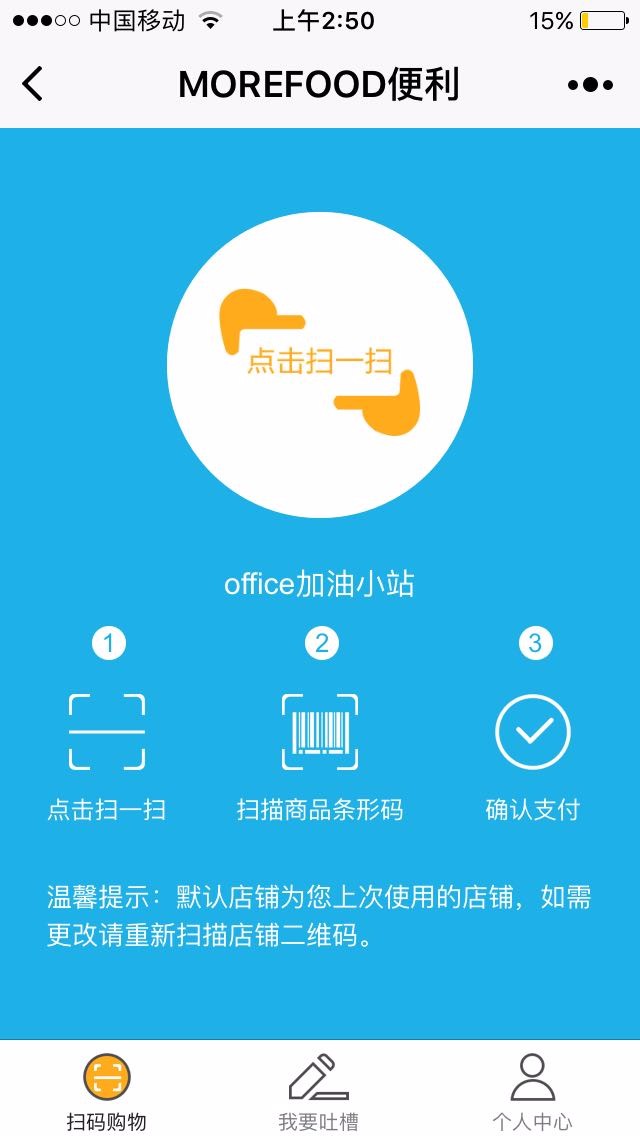The width and height of the screenshot is (640, 1136).
Task: Tap the round 点击扫一扫 scan button
Action: (320, 364)
